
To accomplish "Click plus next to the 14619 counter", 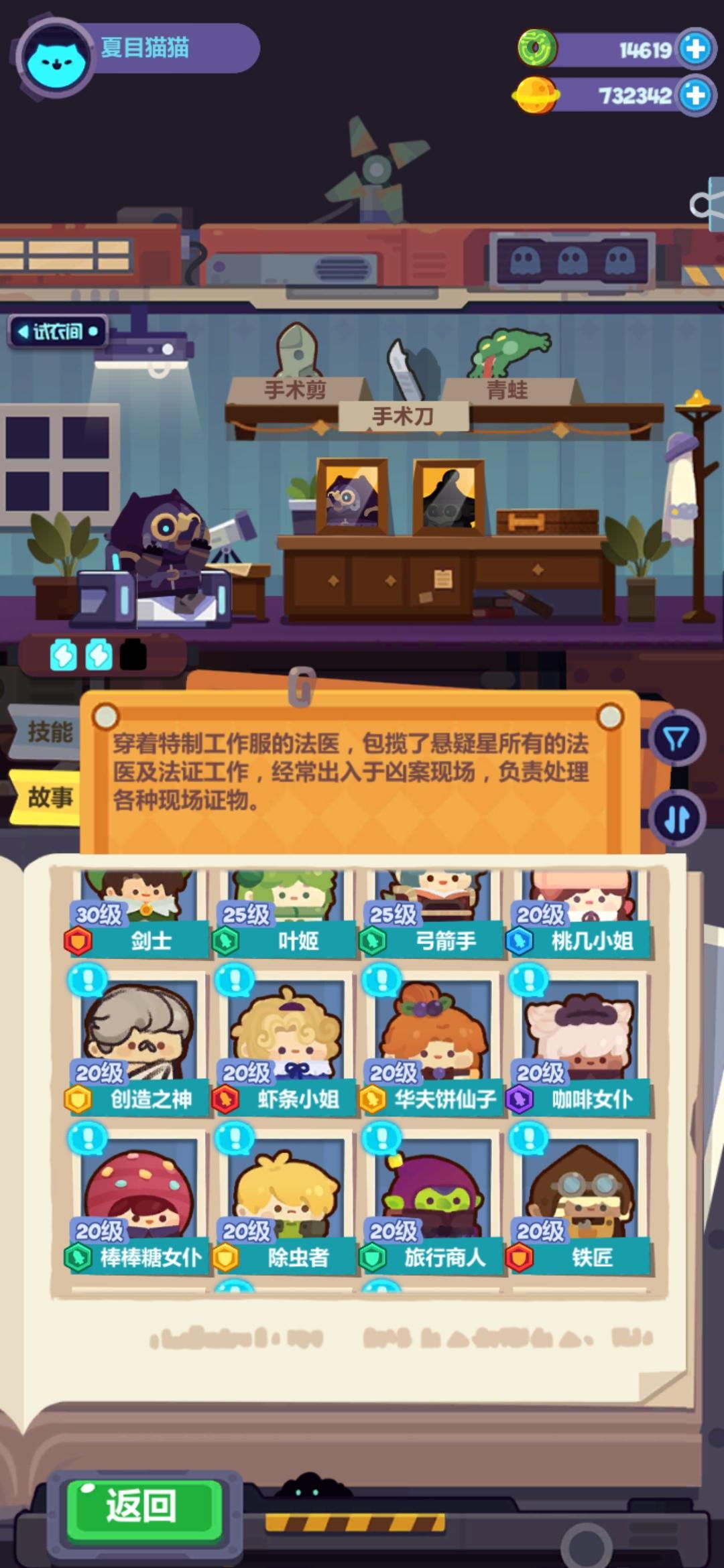I will pos(695,48).
